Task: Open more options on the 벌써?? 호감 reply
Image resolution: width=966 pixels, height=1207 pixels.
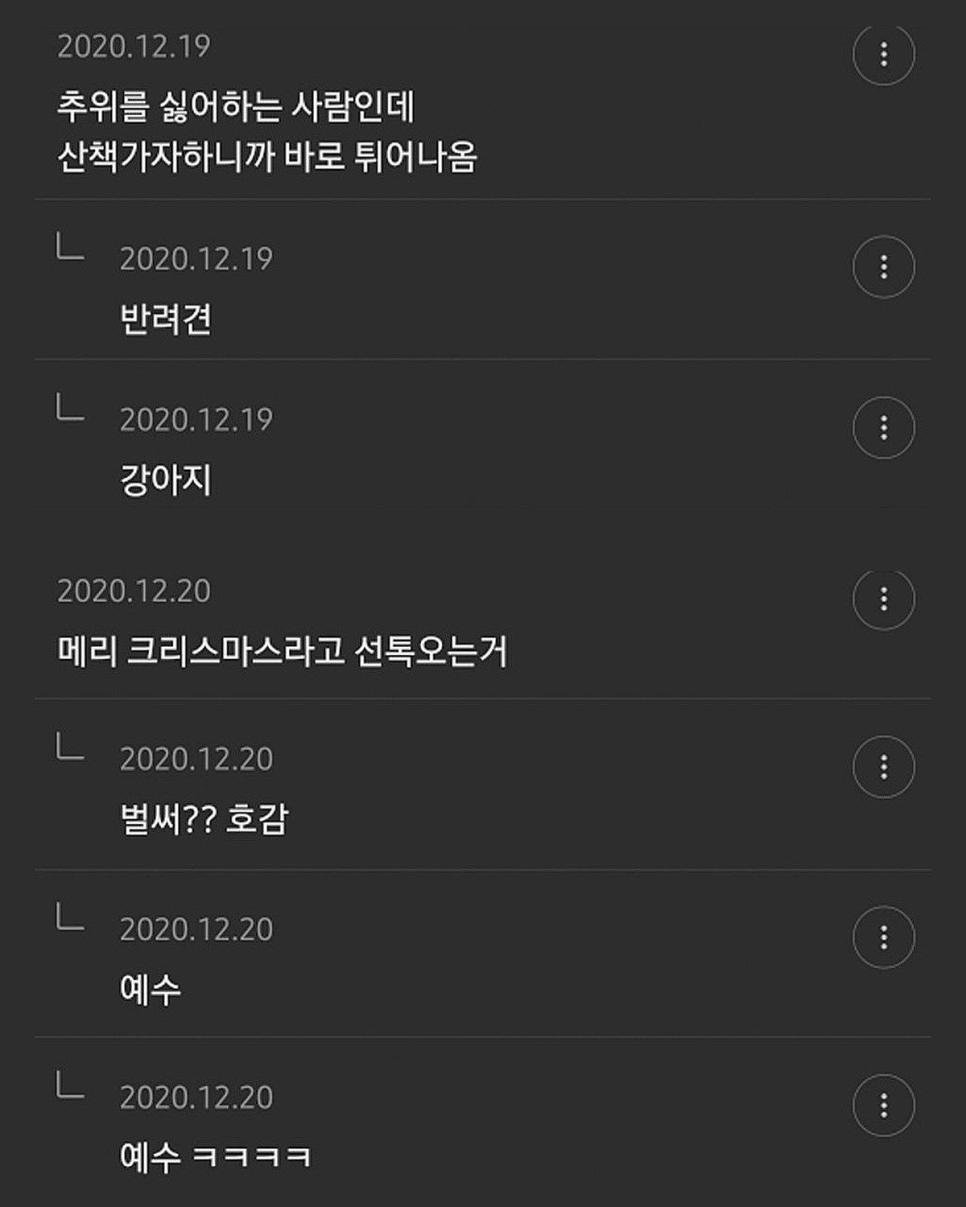Action: (x=883, y=767)
